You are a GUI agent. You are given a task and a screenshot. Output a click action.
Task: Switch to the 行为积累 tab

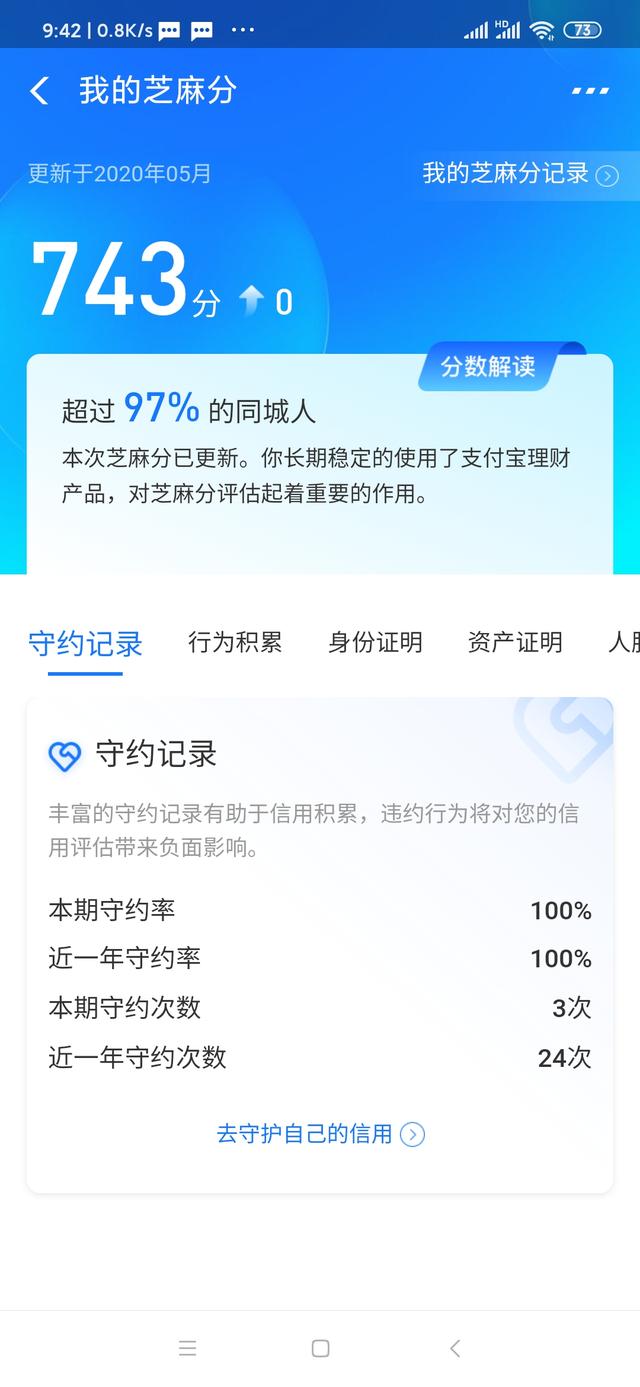[x=235, y=643]
